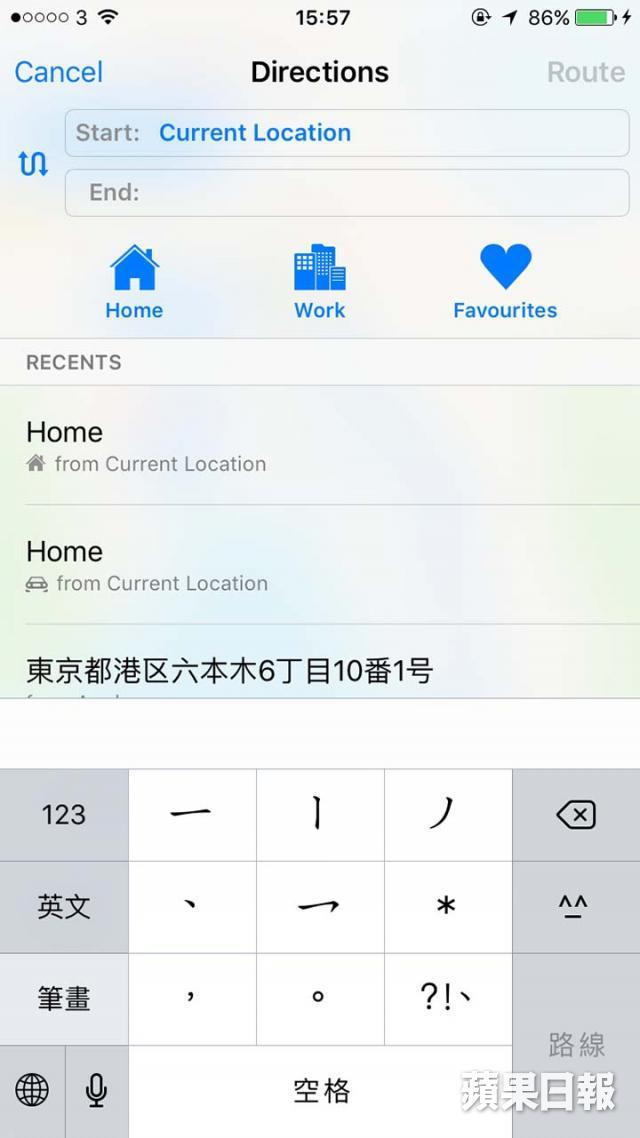Hit the backspace key
The image size is (640, 1138).
576,815
